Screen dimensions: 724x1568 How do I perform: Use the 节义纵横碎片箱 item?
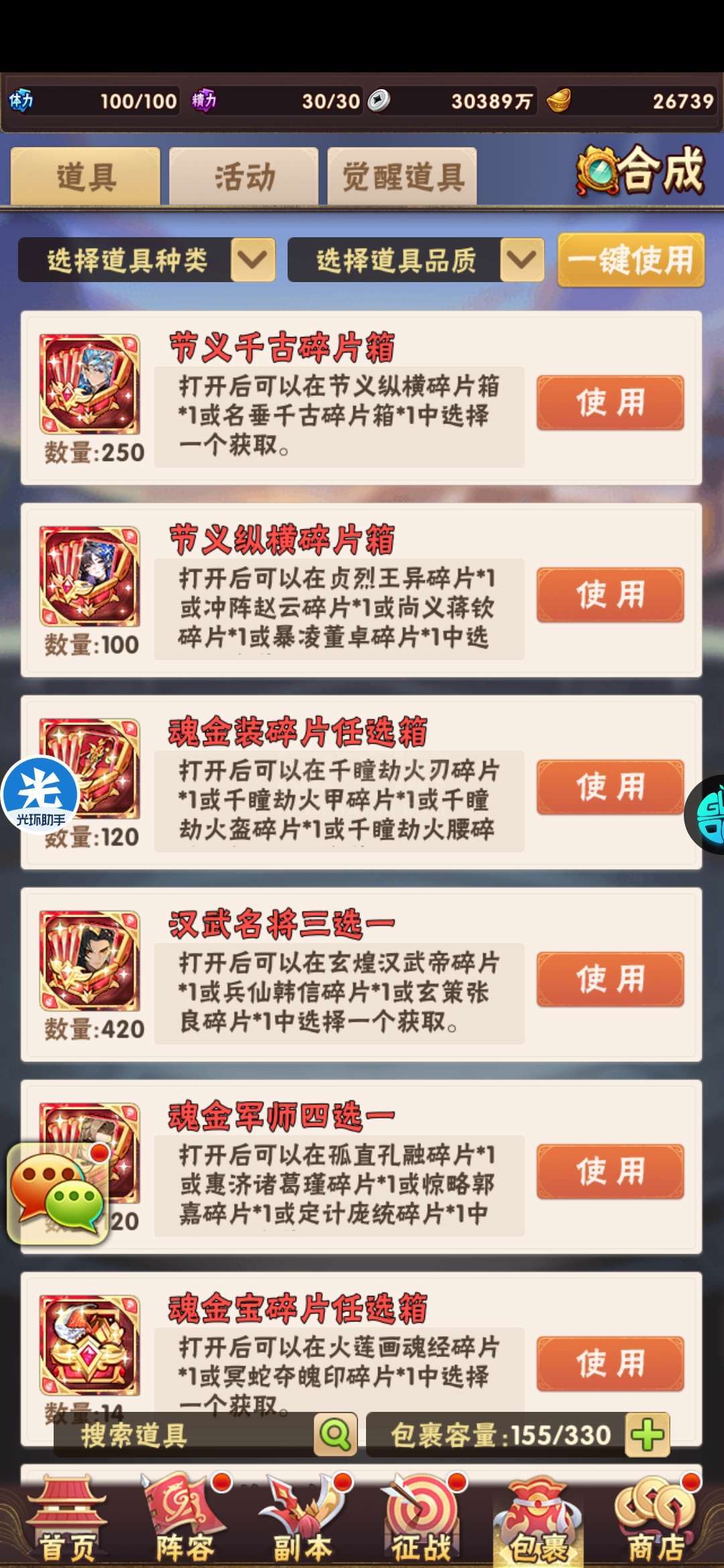click(x=610, y=595)
